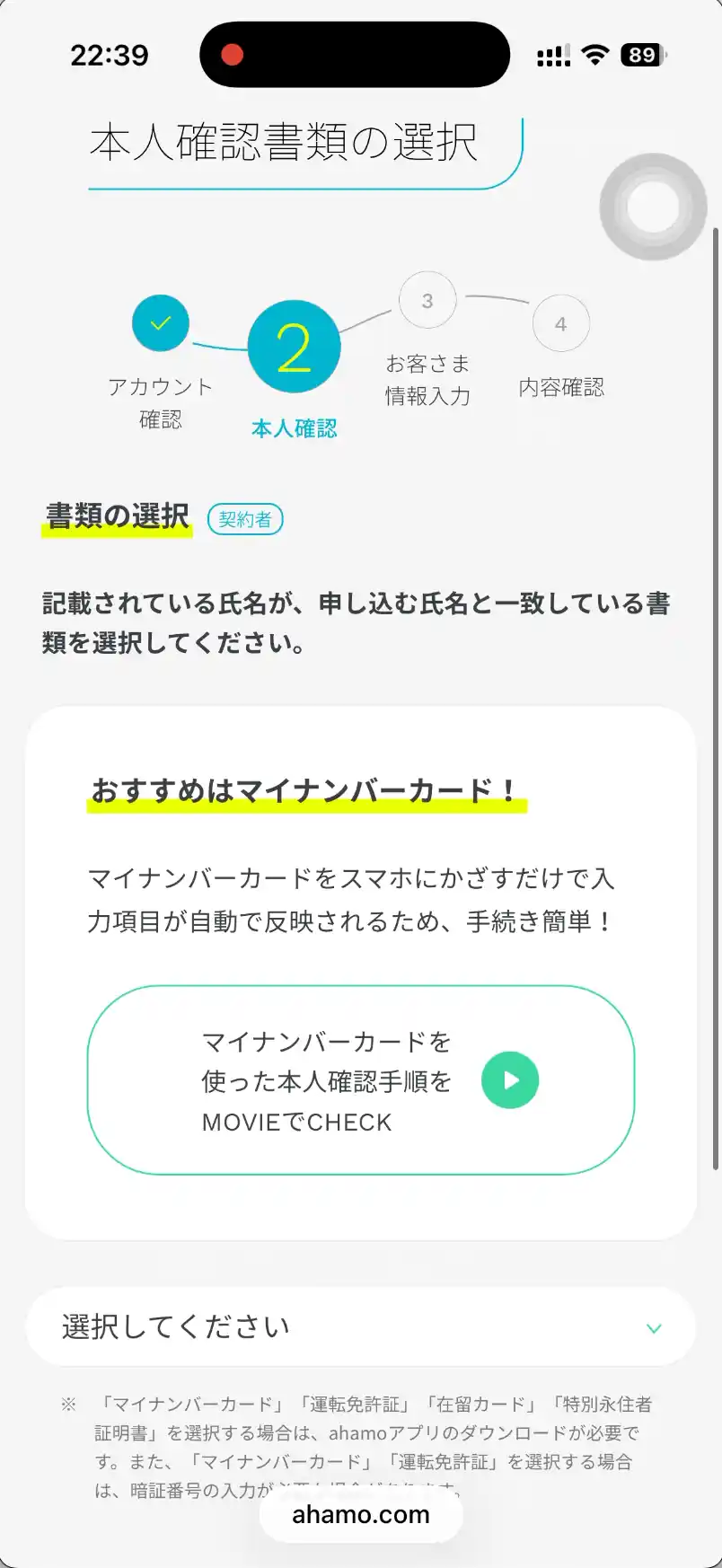This screenshot has width=722, height=1568.
Task: Click step 3 お客さま情報入力 circle
Action: coord(427,301)
